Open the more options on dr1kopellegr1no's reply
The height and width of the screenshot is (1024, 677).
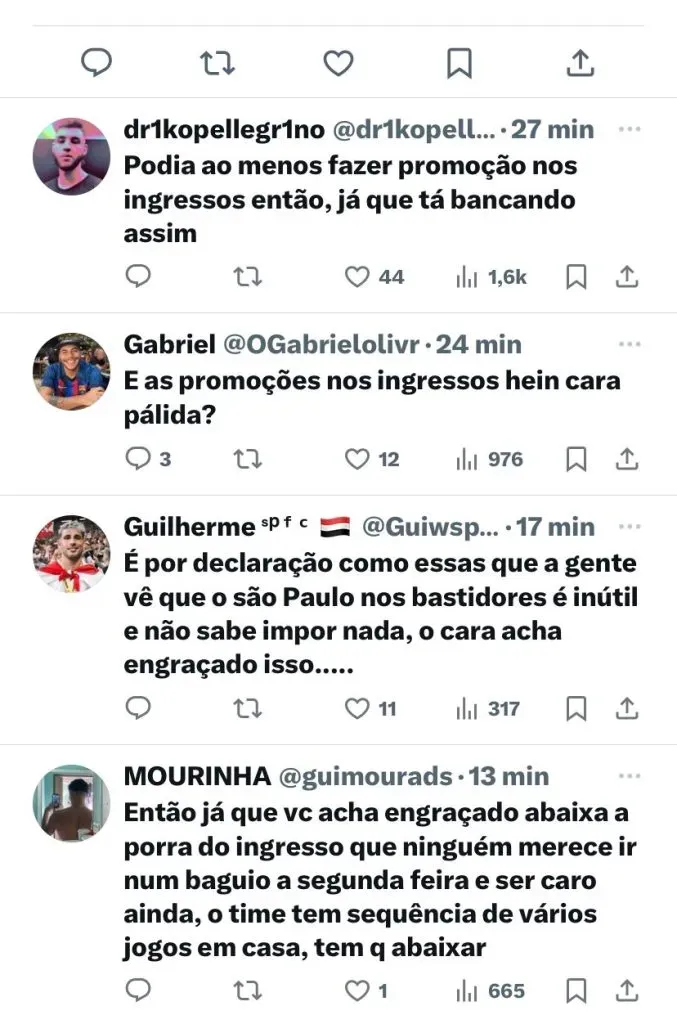coord(629,130)
